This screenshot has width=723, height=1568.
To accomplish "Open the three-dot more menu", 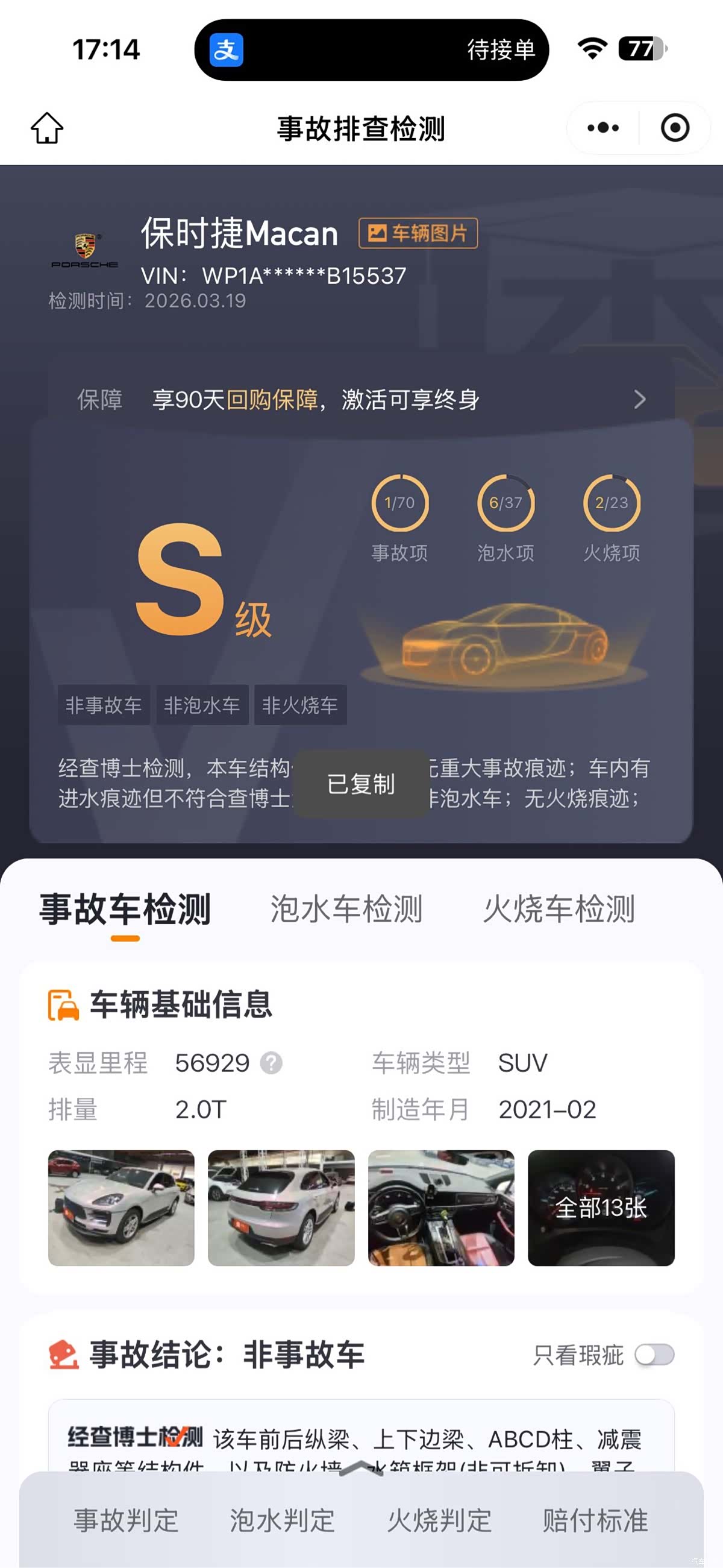I will (602, 128).
